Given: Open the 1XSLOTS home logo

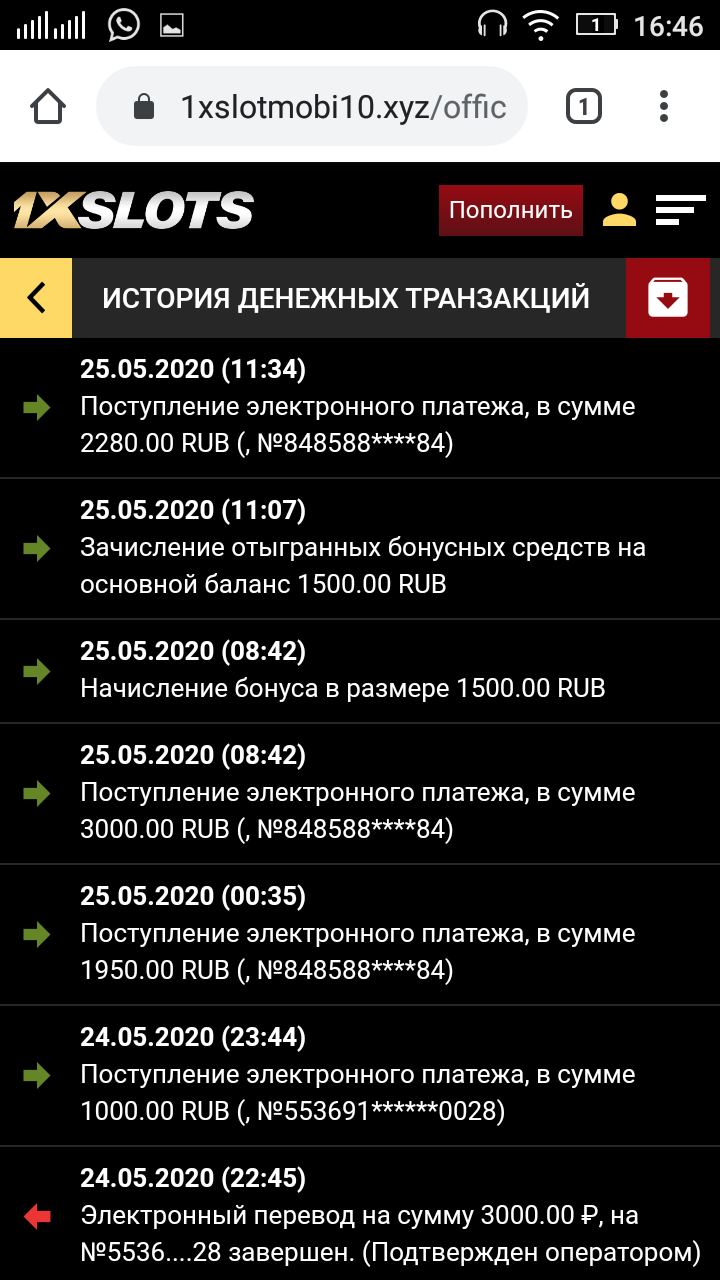Looking at the screenshot, I should pyautogui.click(x=133, y=210).
